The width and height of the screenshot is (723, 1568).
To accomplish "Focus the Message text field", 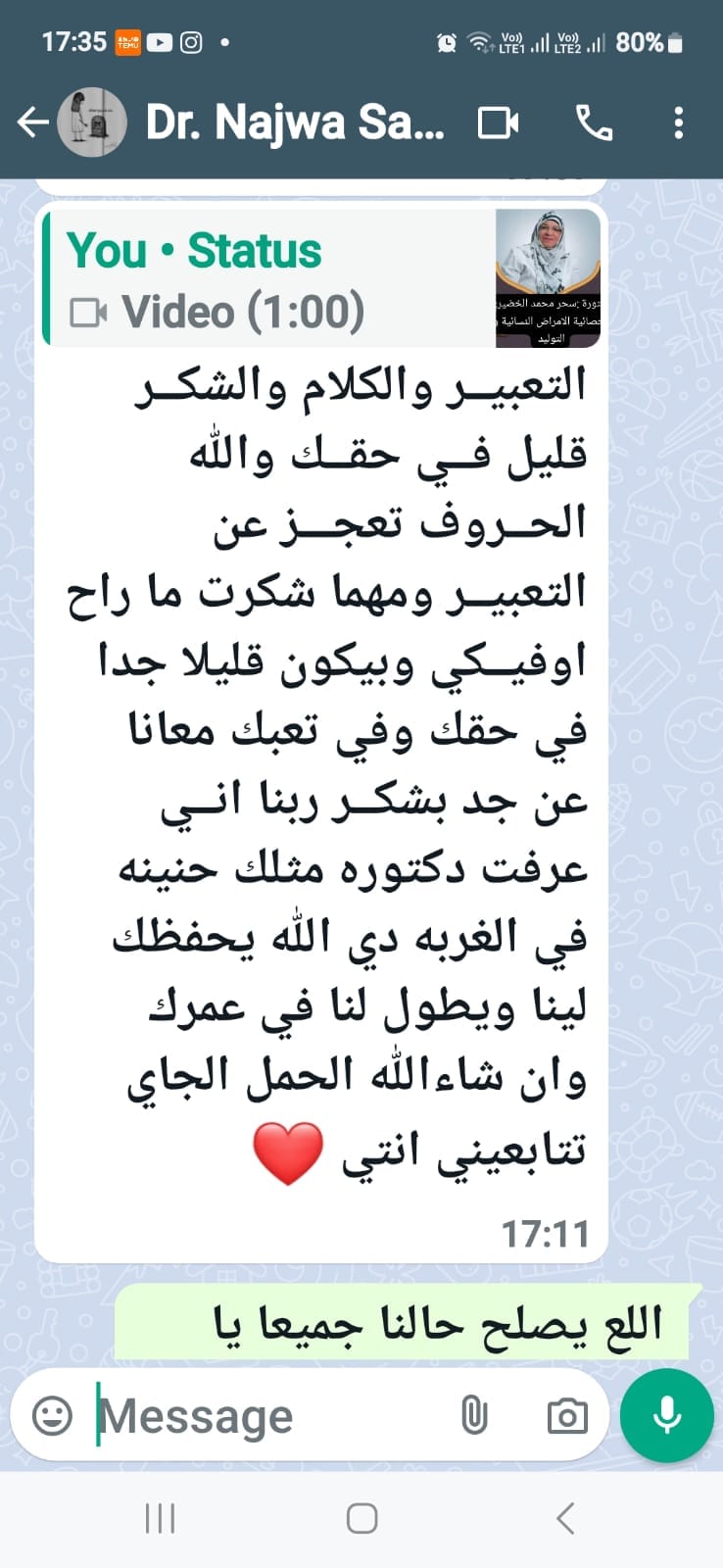I will (x=265, y=1416).
